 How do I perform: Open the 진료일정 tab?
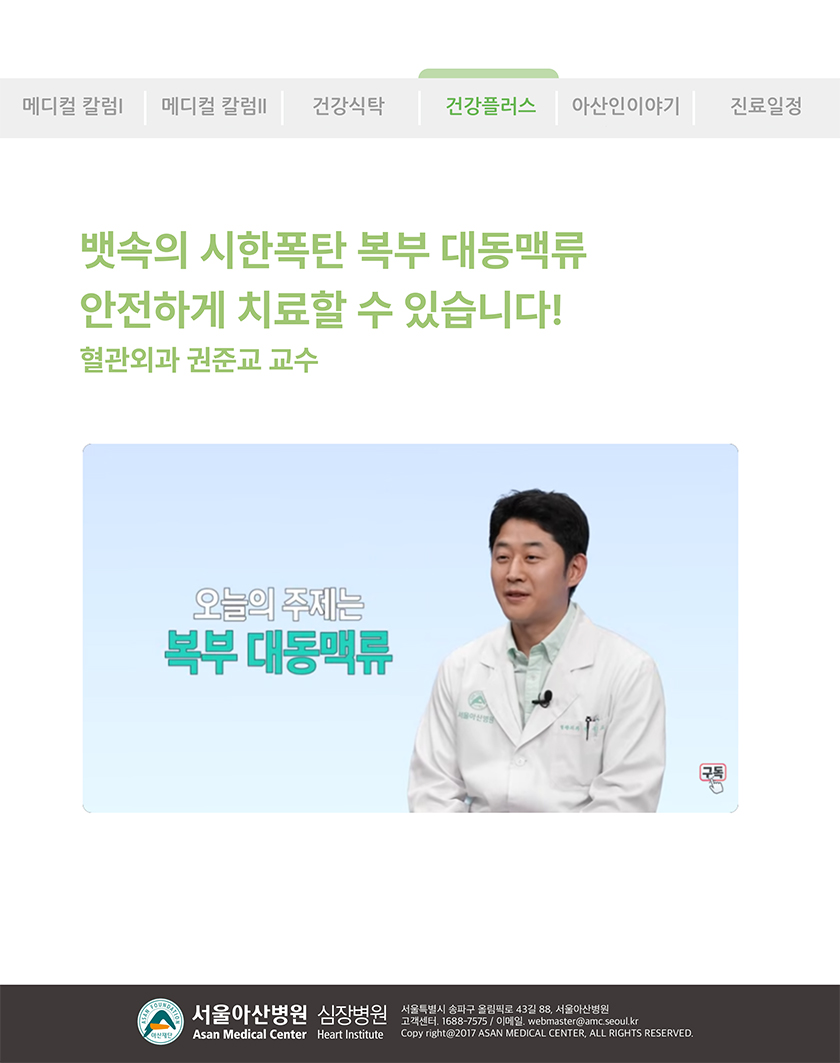click(766, 107)
